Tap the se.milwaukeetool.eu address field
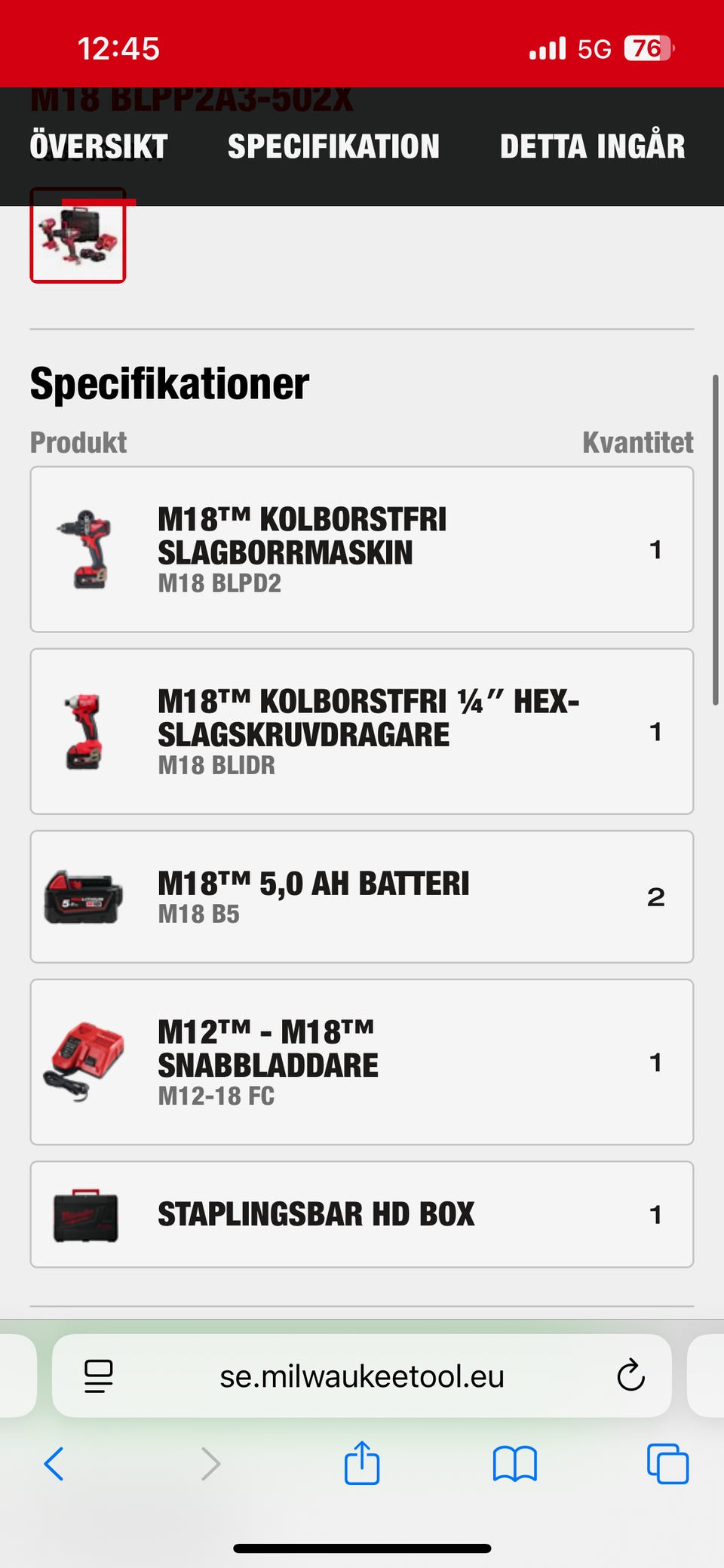The height and width of the screenshot is (1568, 724). tap(361, 1376)
